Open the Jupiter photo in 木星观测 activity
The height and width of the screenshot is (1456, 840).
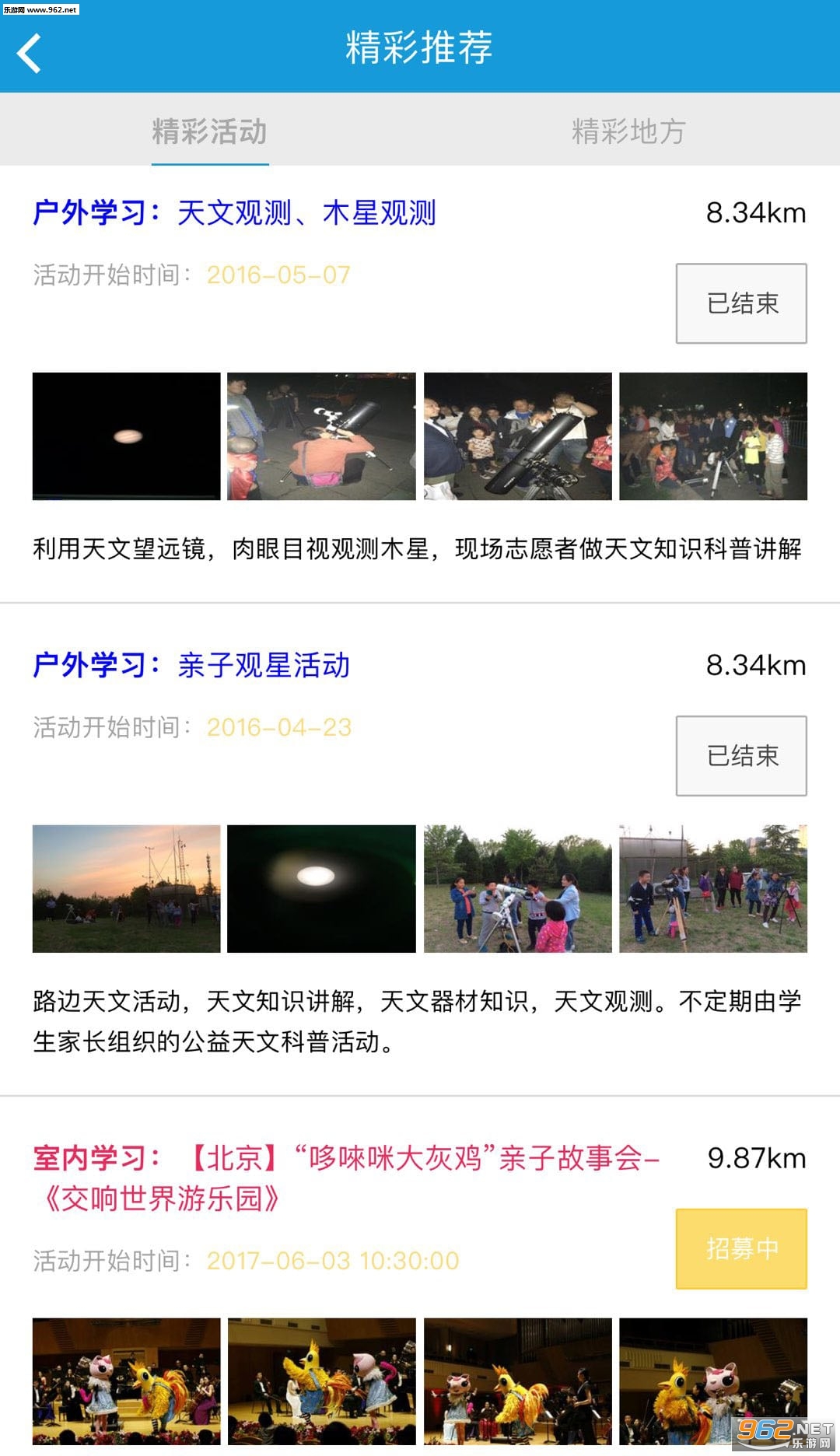127,436
